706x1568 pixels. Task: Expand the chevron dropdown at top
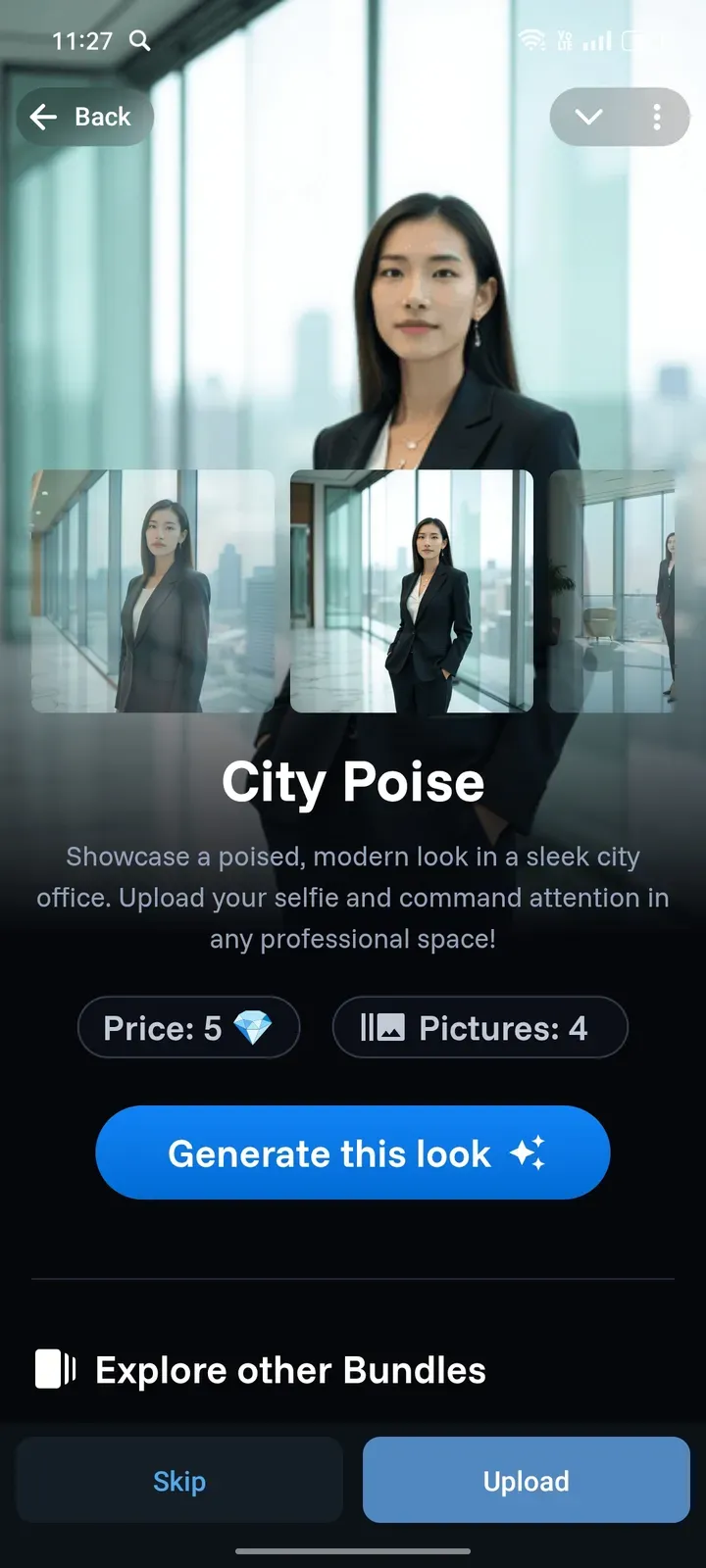click(x=588, y=118)
